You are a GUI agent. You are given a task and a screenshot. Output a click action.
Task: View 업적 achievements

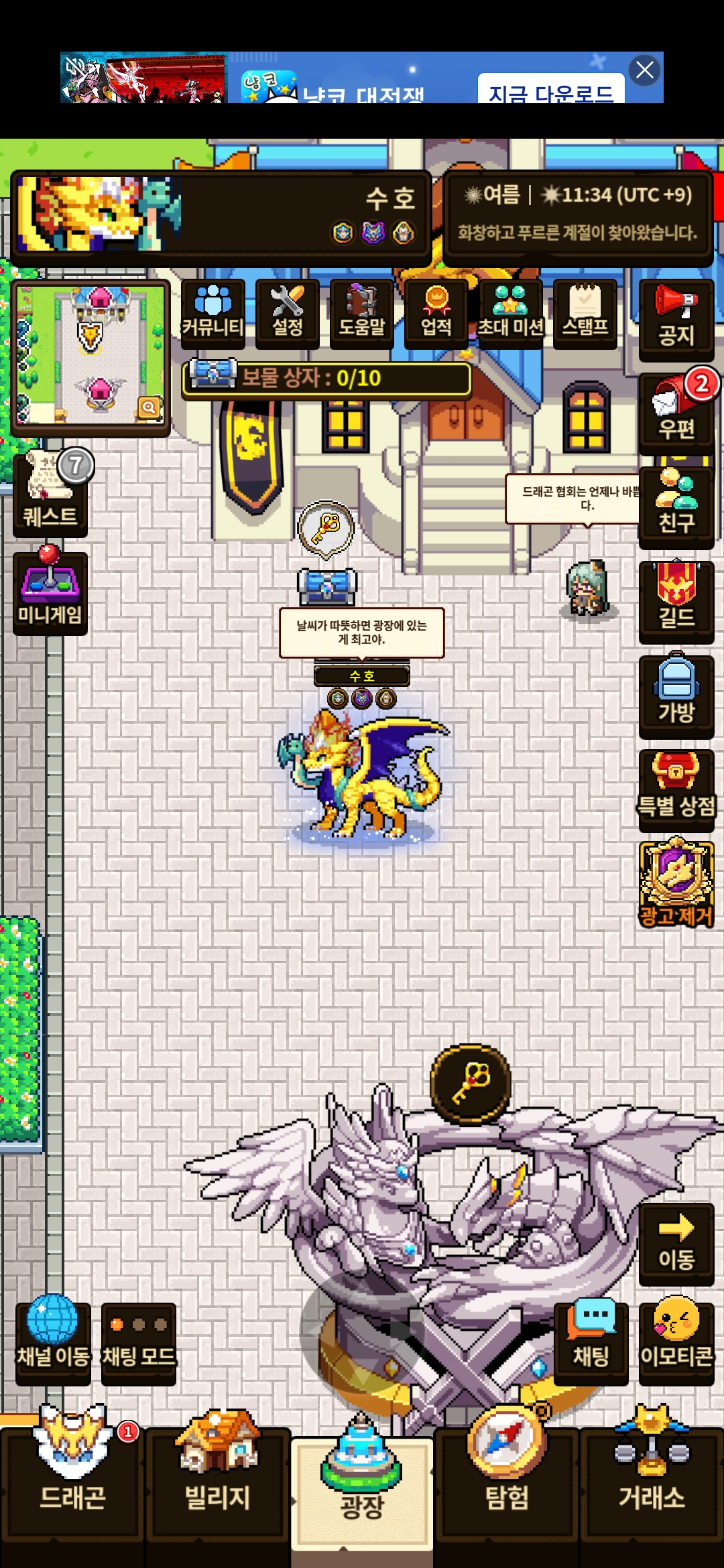click(x=436, y=312)
